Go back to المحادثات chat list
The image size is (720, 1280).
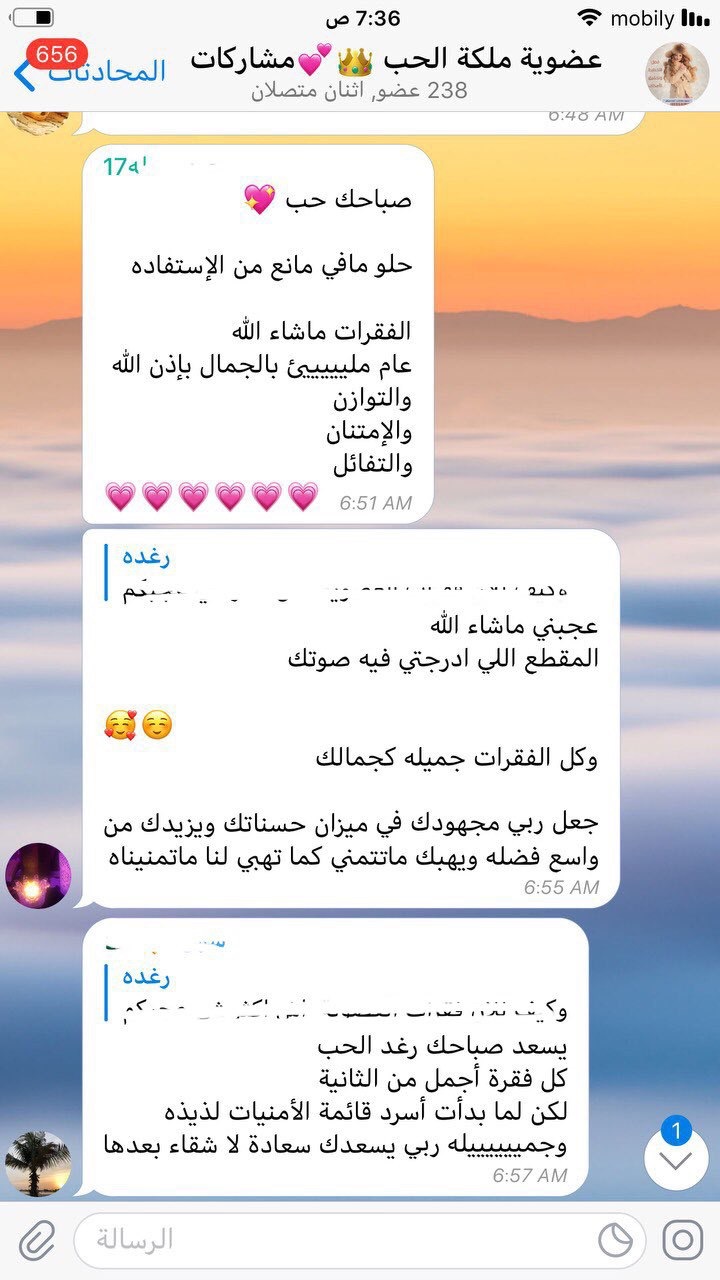point(90,72)
